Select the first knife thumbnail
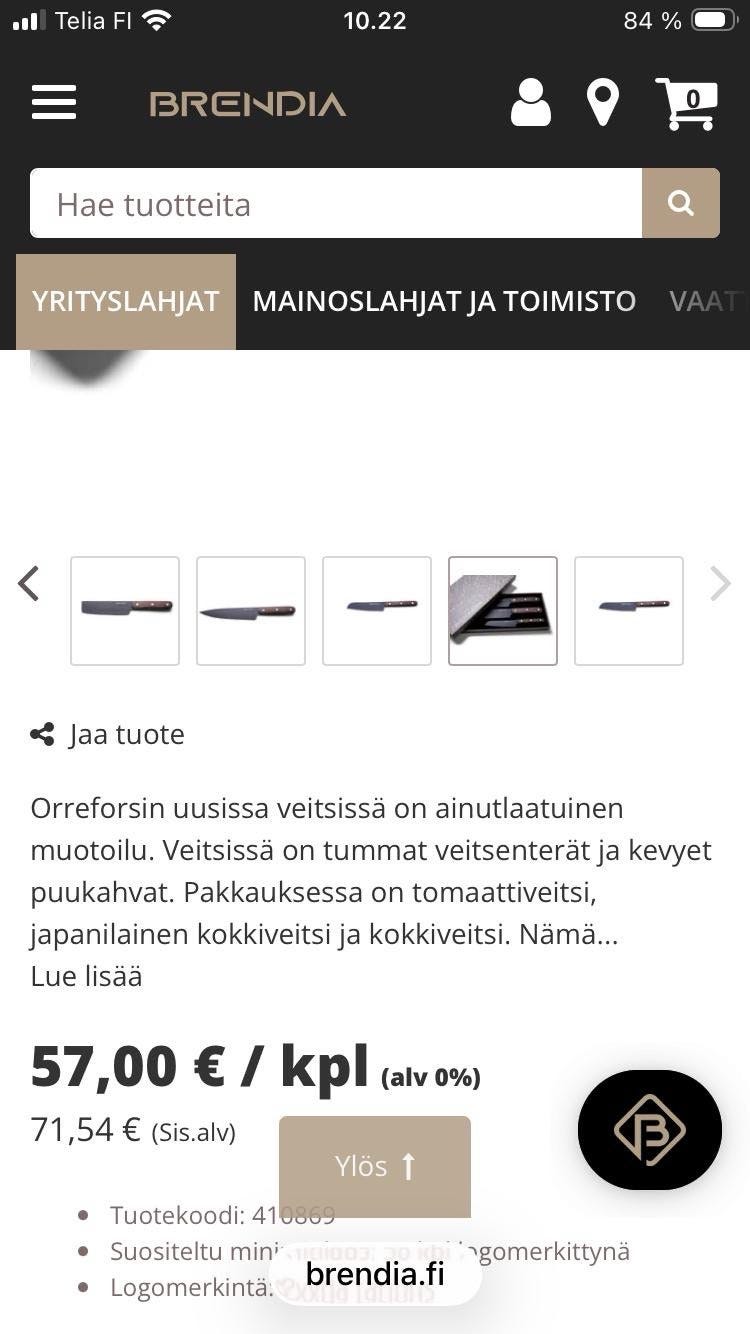The height and width of the screenshot is (1334, 750). [124, 610]
